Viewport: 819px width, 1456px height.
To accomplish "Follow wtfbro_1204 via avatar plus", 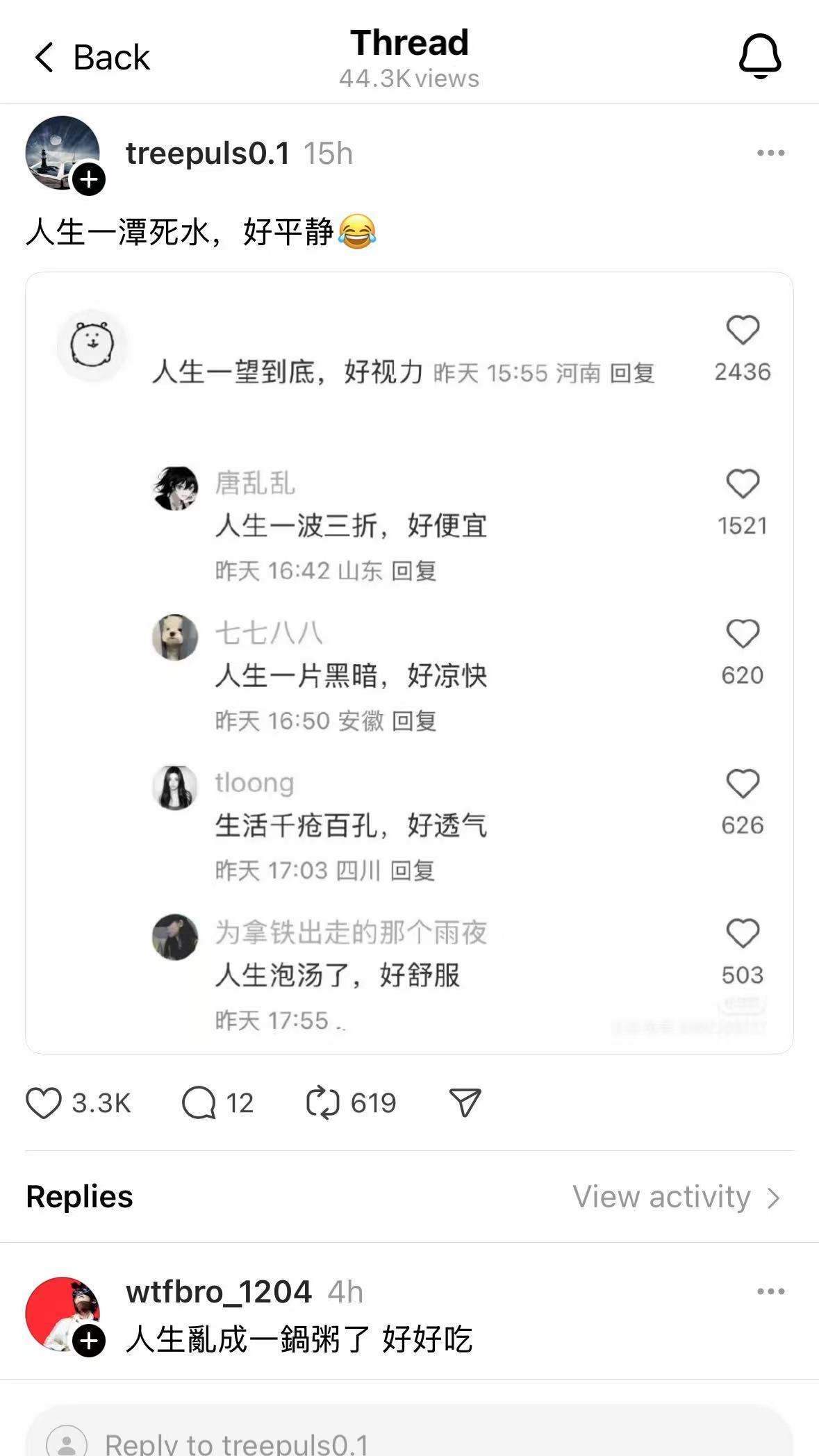I will pos(89,1340).
